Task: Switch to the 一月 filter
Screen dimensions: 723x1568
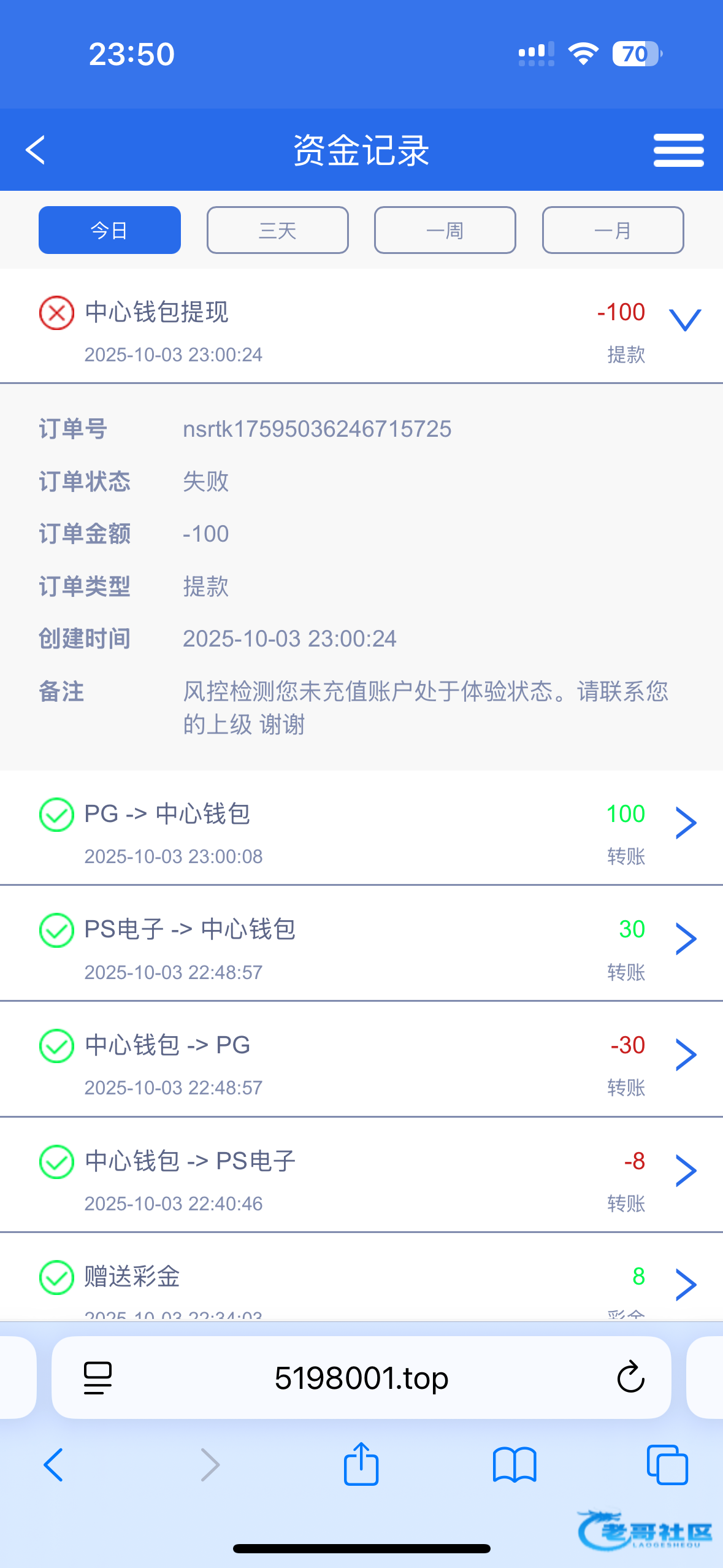Action: [x=613, y=230]
